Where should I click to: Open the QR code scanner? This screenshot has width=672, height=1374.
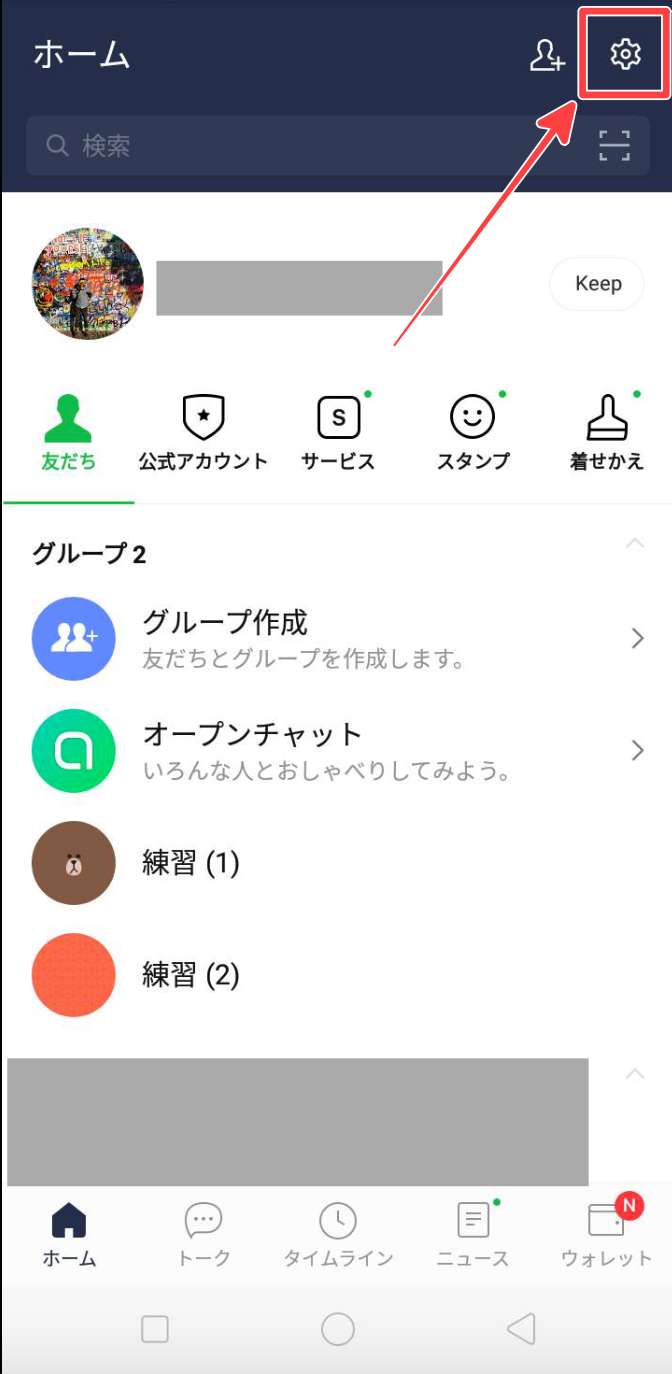pos(614,146)
